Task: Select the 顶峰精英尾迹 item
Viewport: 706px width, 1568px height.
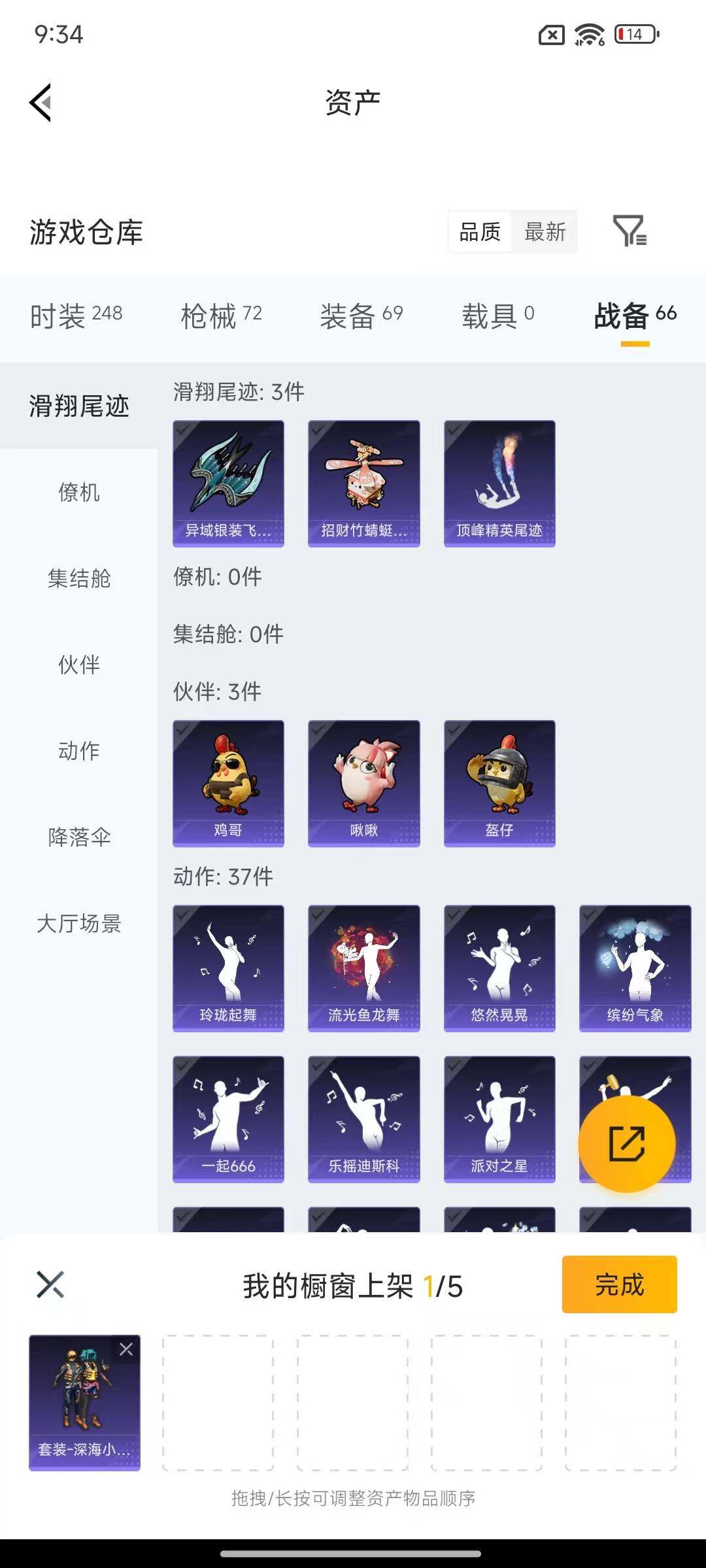Action: coord(499,483)
